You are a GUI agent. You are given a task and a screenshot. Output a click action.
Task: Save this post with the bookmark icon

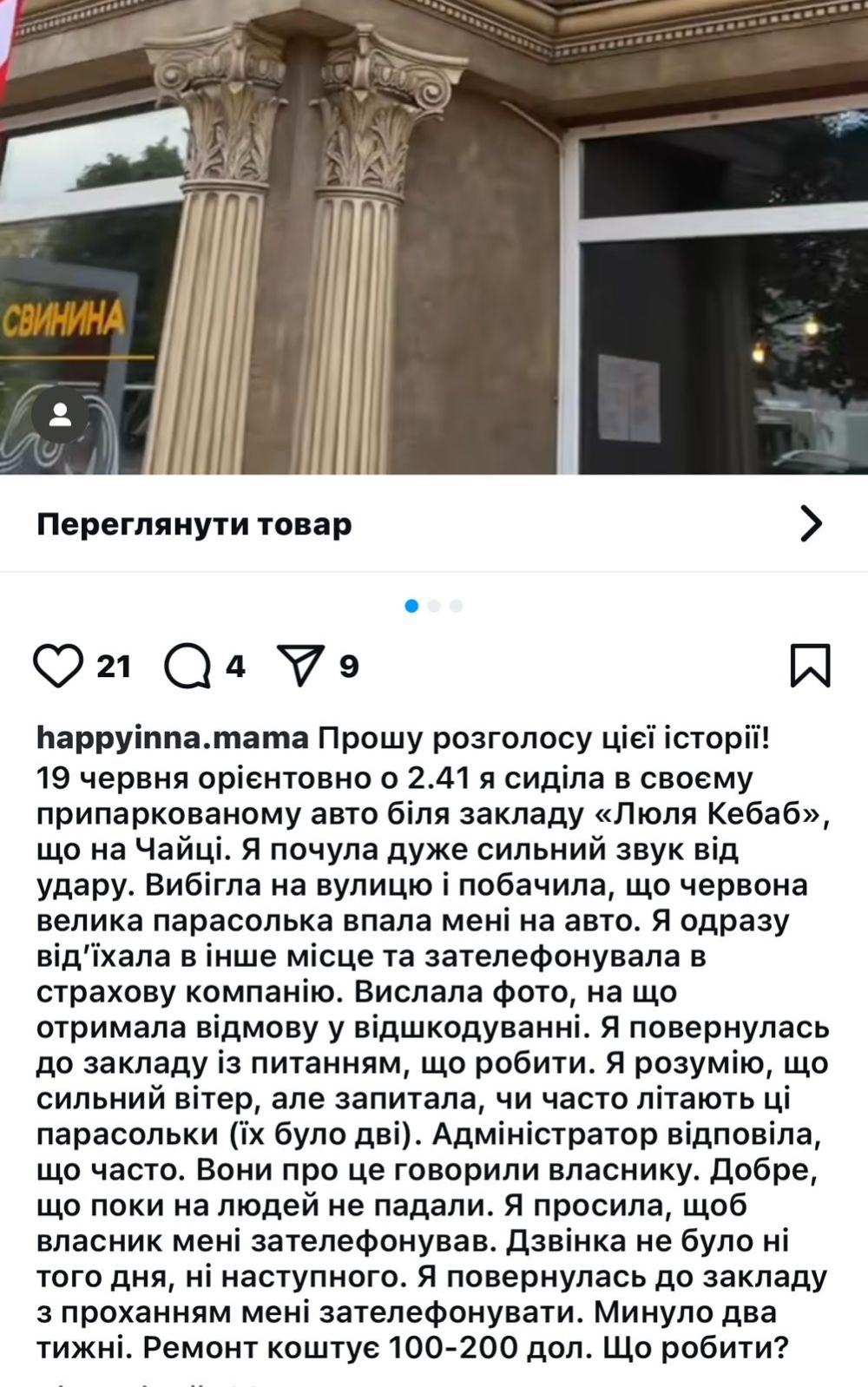pos(810,666)
